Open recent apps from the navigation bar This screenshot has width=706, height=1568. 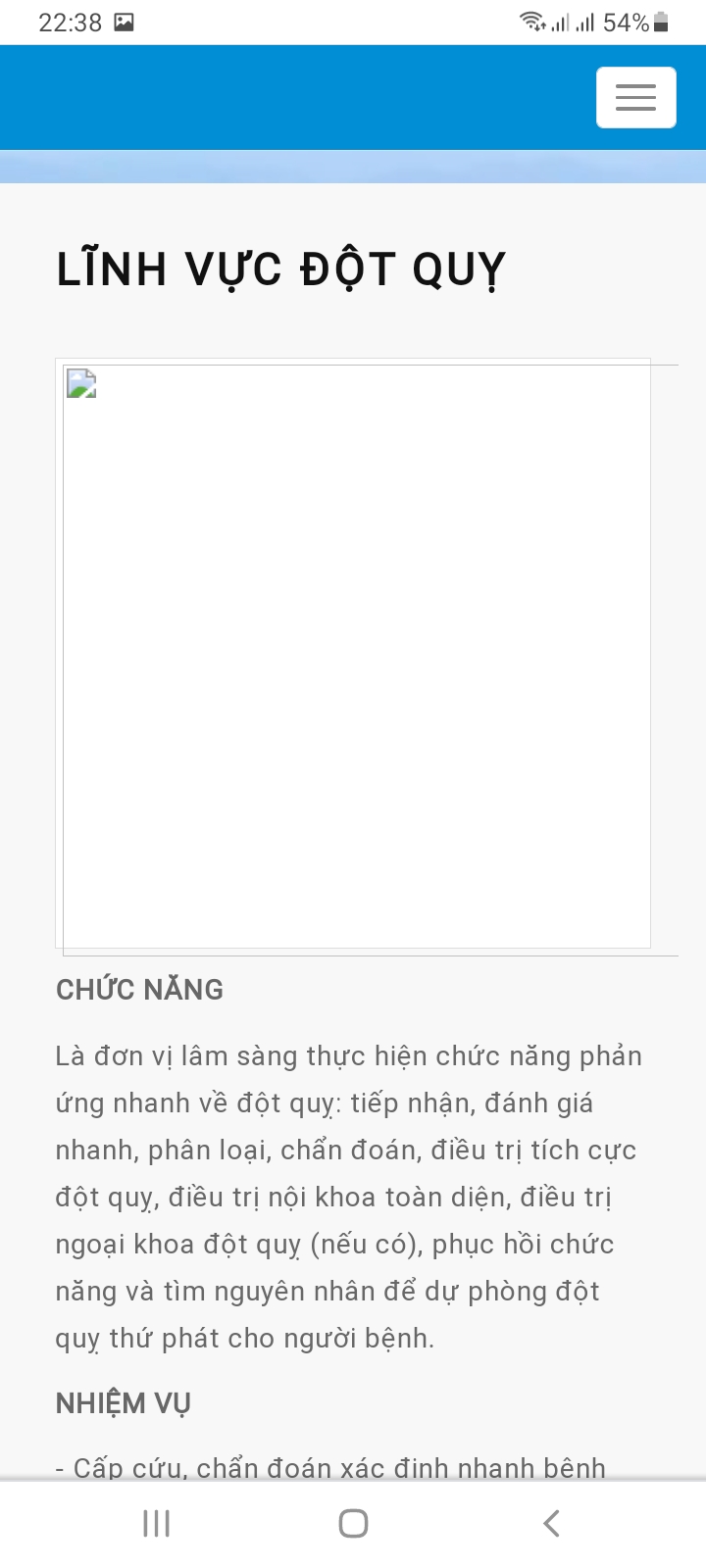coord(156,1523)
